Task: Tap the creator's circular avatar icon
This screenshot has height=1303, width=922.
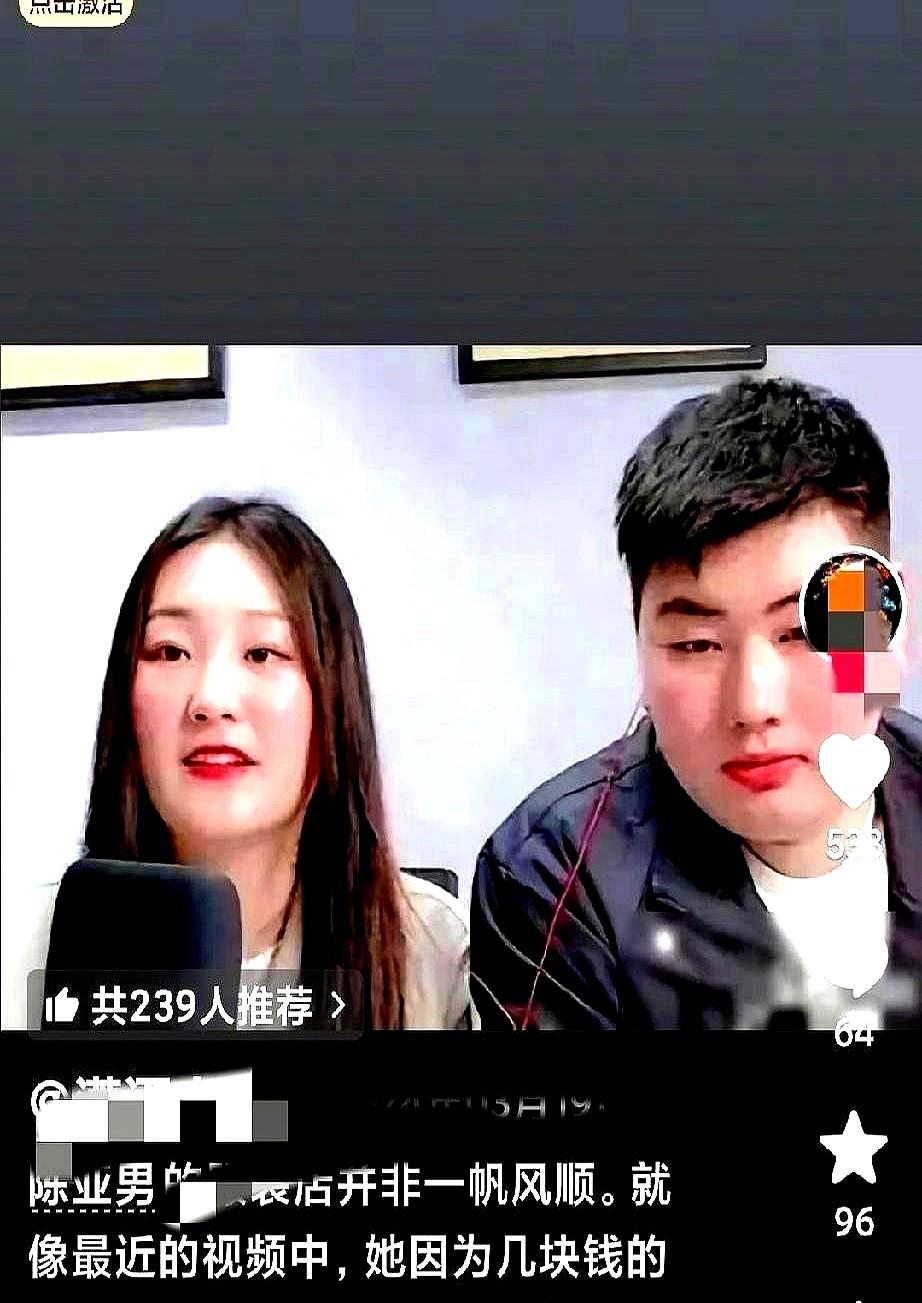Action: coord(855,600)
